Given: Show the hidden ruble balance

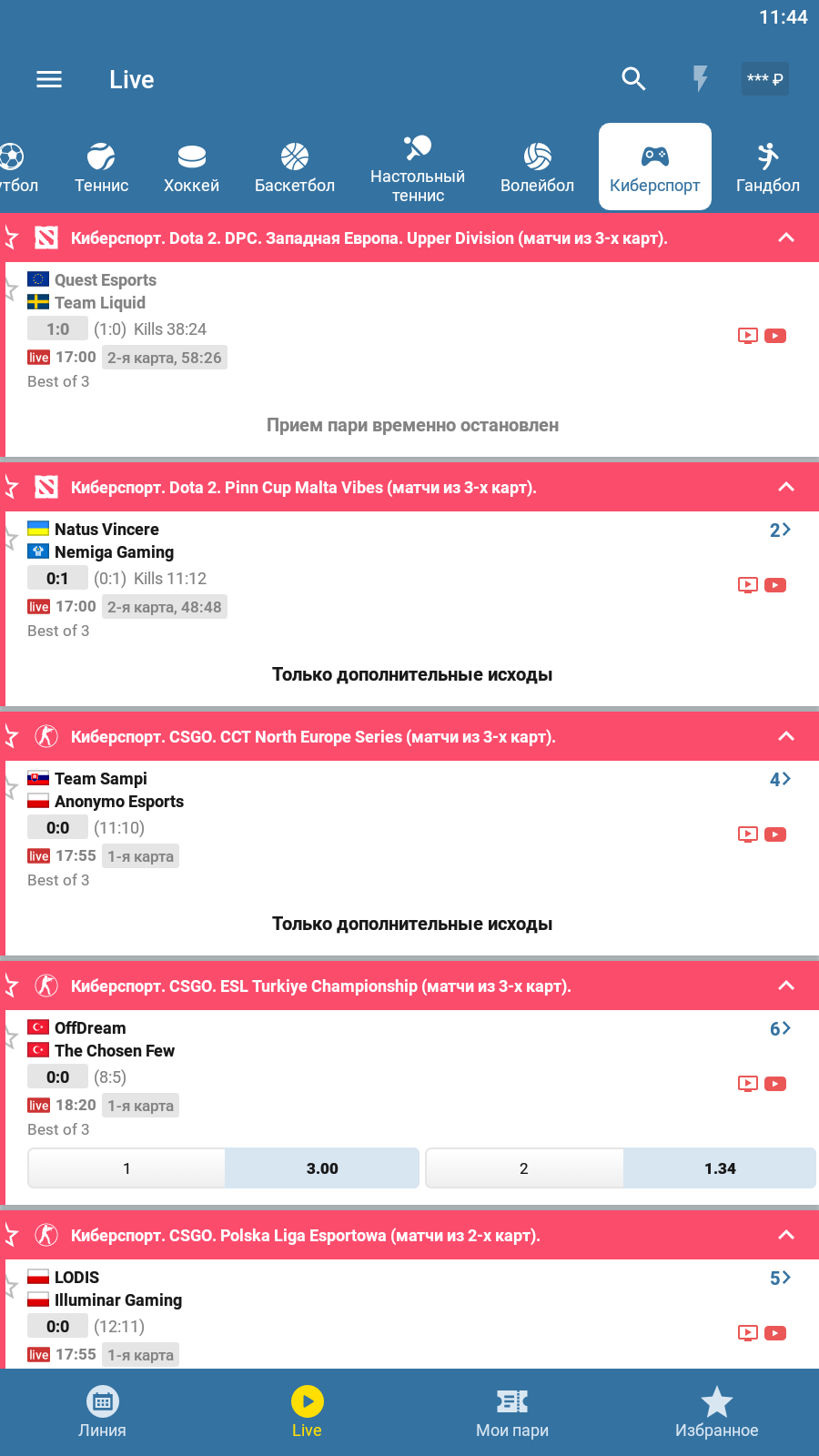Looking at the screenshot, I should tap(764, 79).
